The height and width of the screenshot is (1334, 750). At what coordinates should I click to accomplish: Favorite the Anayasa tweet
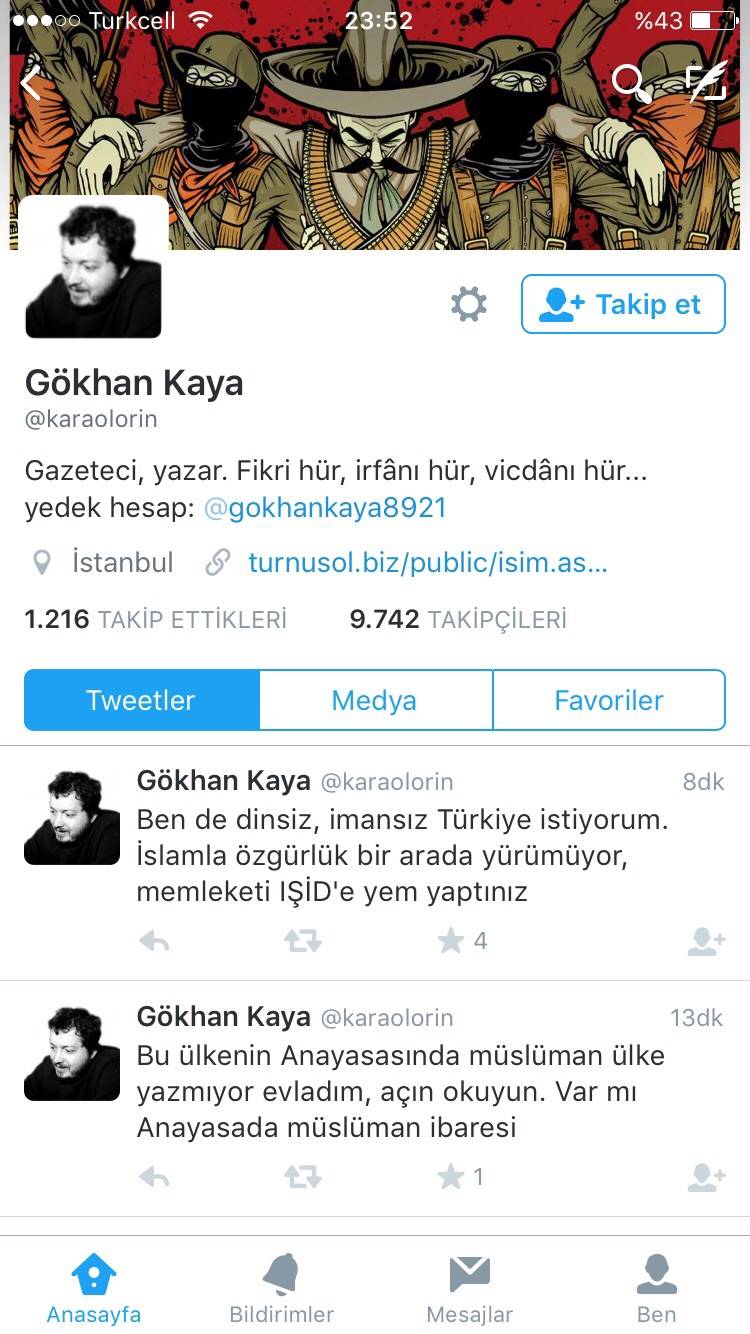tap(452, 1177)
